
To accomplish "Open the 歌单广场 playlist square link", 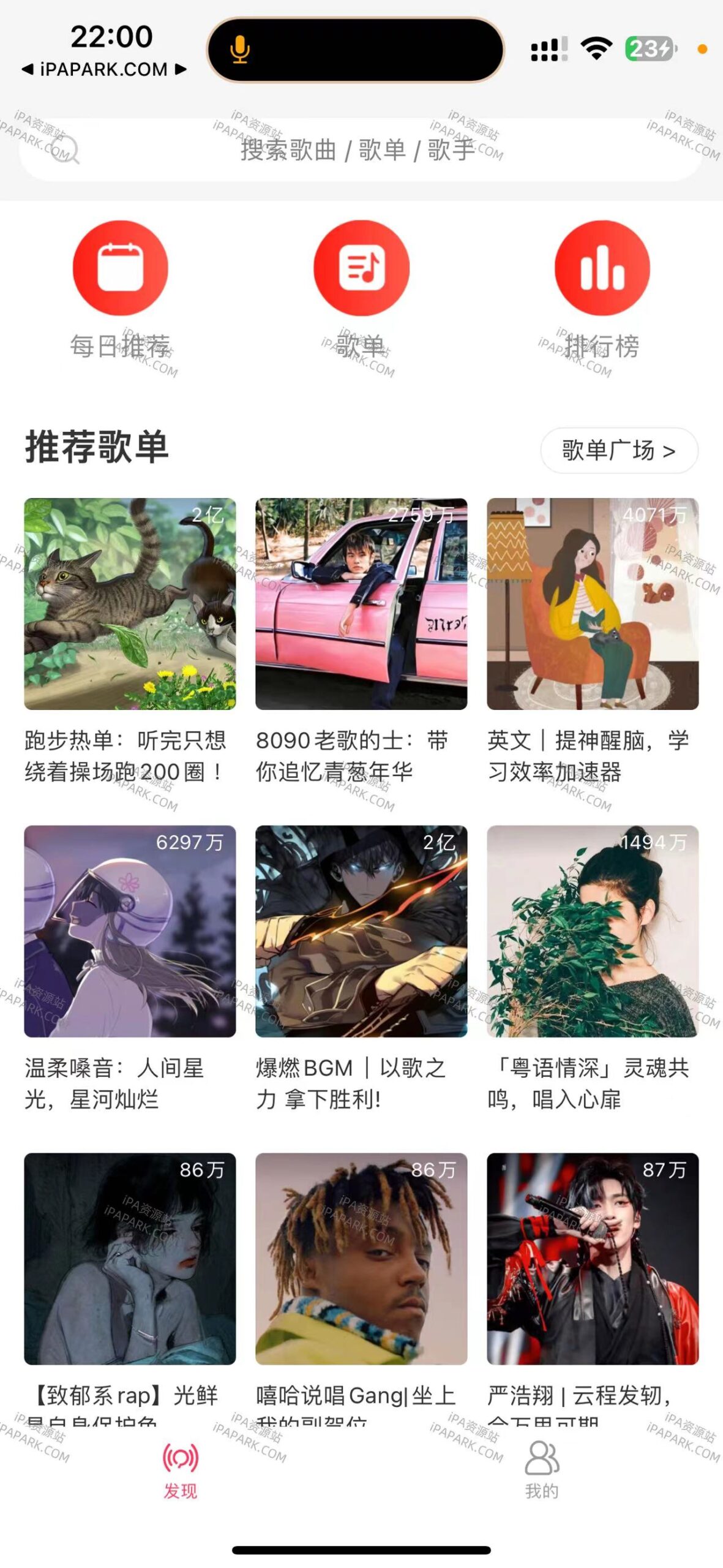I will pyautogui.click(x=617, y=450).
